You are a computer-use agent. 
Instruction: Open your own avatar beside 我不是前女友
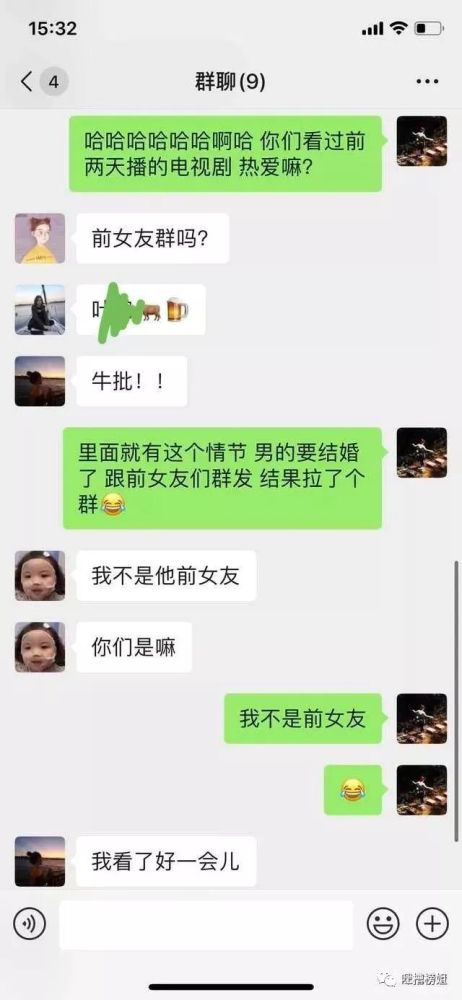click(x=422, y=719)
